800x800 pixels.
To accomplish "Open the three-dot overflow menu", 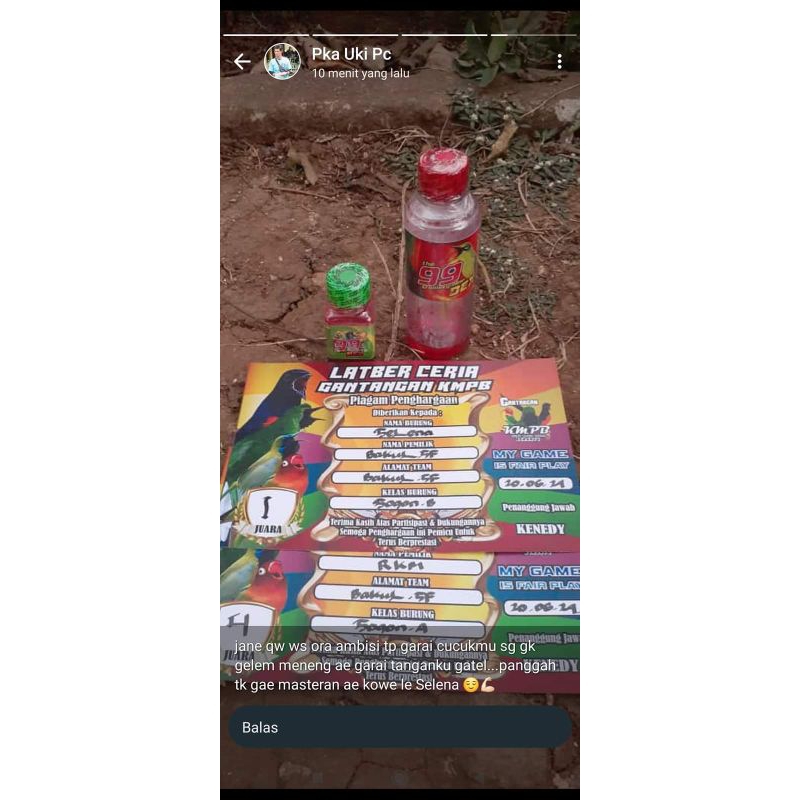I will pyautogui.click(x=560, y=61).
